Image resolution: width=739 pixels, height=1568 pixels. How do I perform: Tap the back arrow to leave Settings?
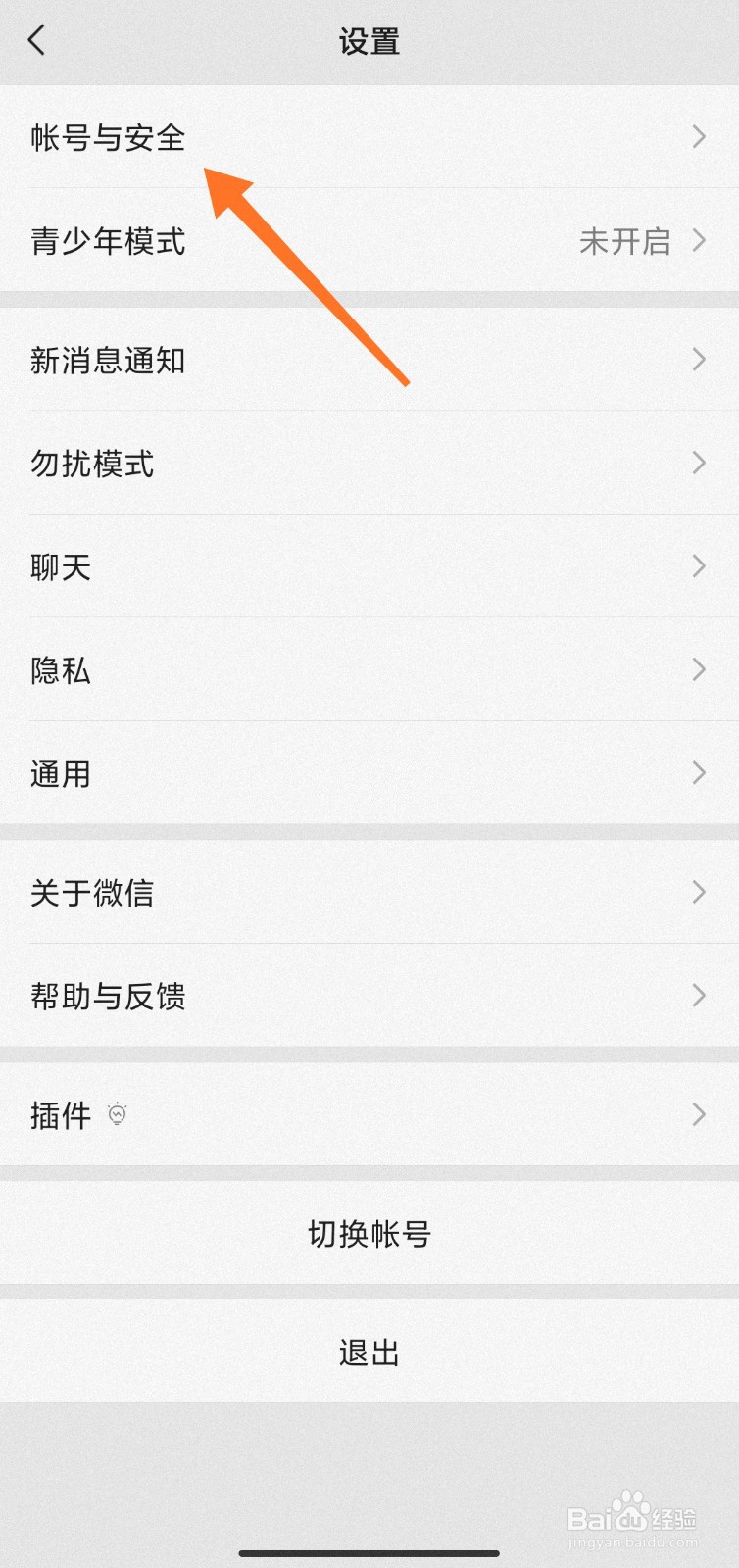(37, 41)
